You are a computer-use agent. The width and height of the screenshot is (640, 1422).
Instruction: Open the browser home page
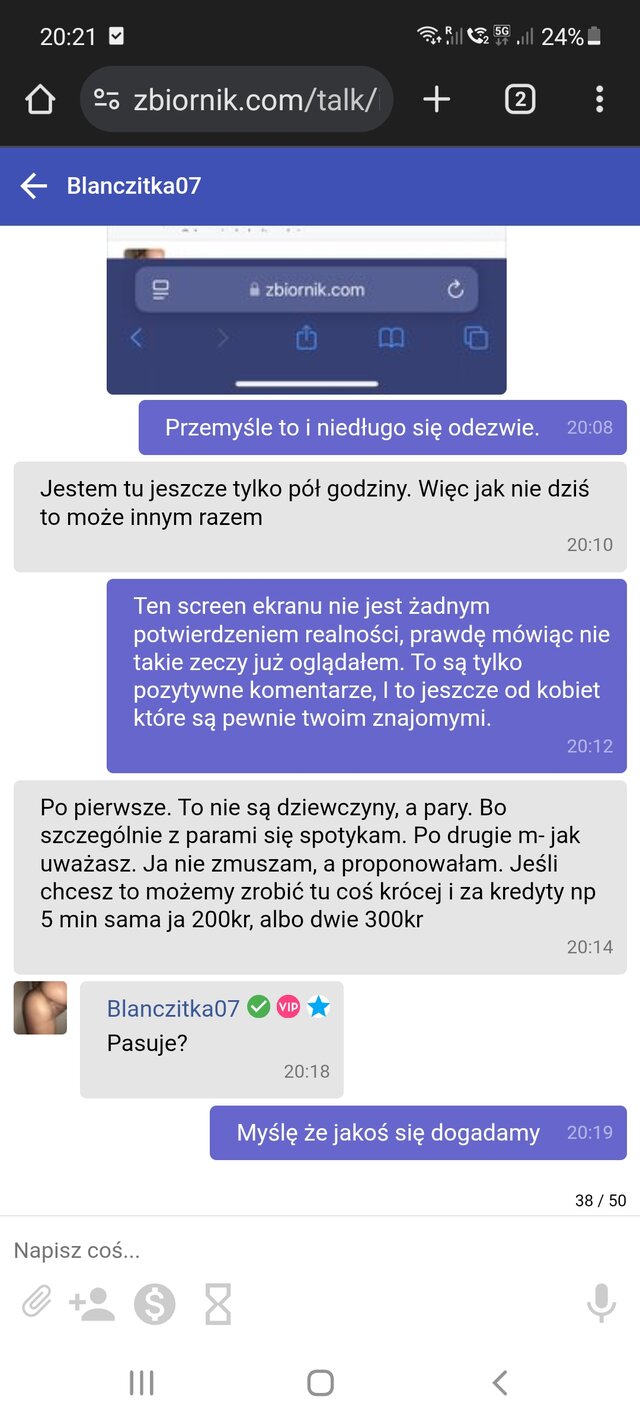(40, 99)
